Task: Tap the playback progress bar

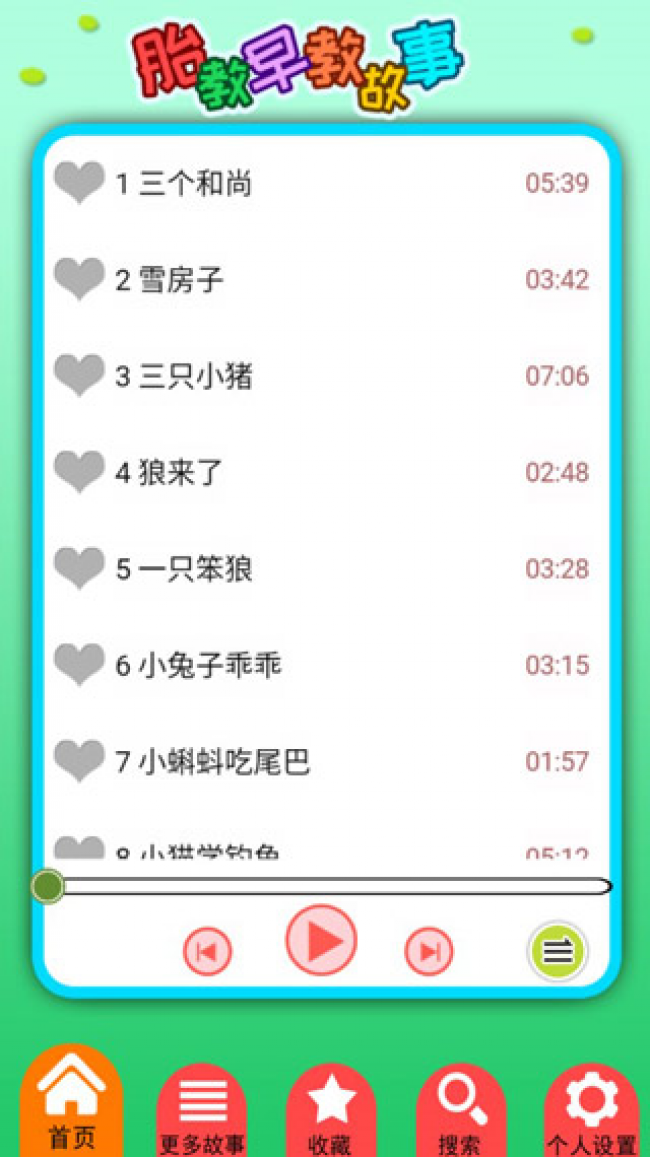Action: 322,886
